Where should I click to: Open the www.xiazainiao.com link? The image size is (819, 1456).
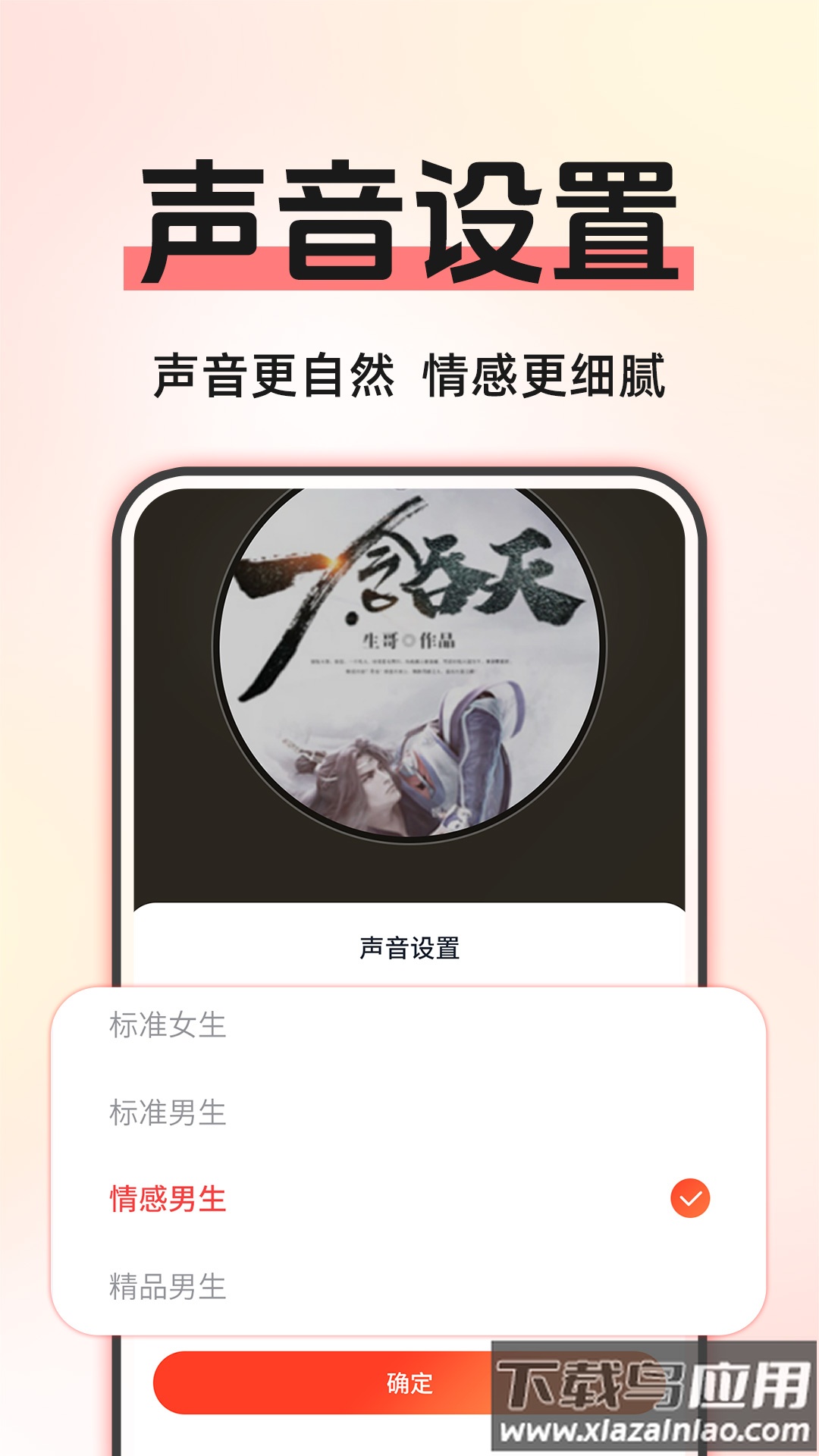[x=652, y=1429]
